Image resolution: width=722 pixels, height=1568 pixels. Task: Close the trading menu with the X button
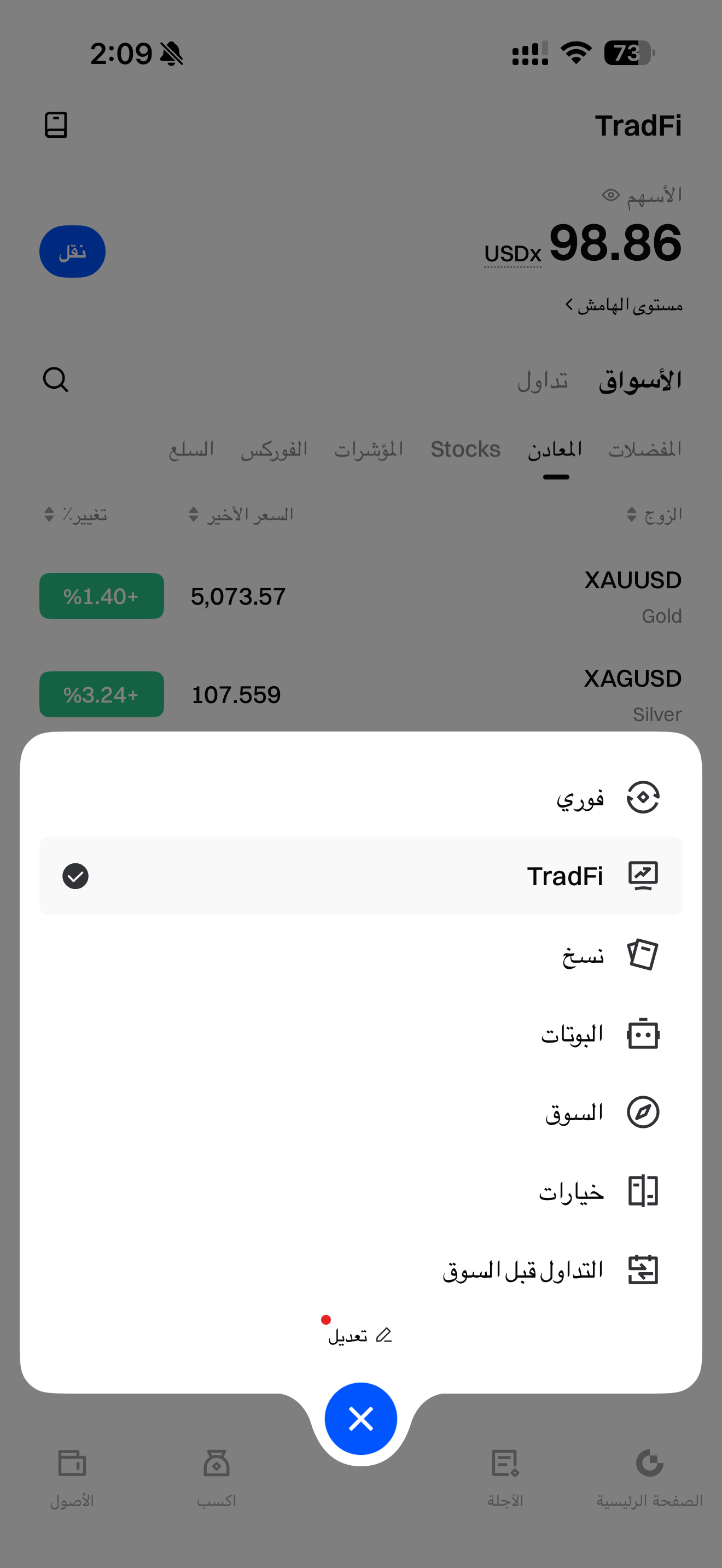361,1419
